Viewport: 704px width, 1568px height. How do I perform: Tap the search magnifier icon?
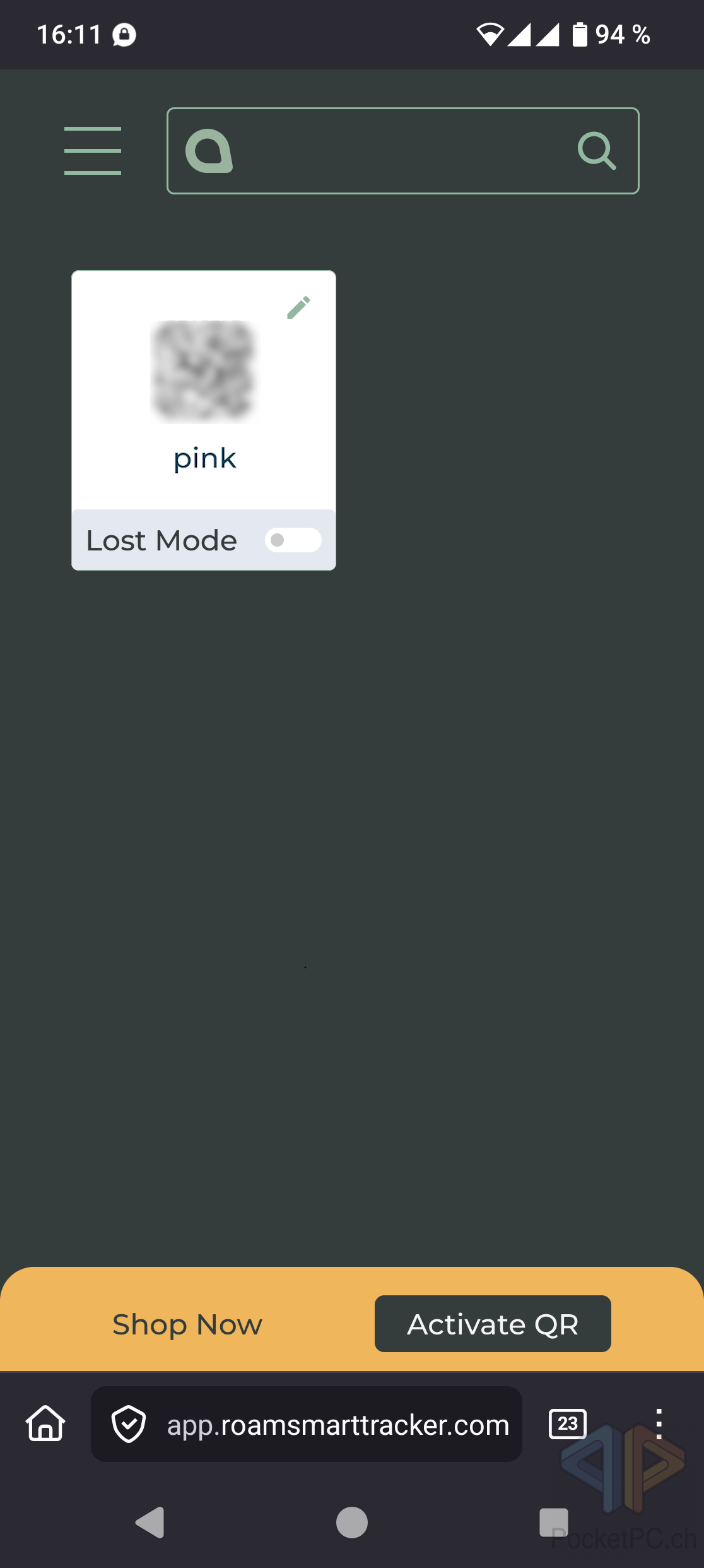pyautogui.click(x=596, y=151)
